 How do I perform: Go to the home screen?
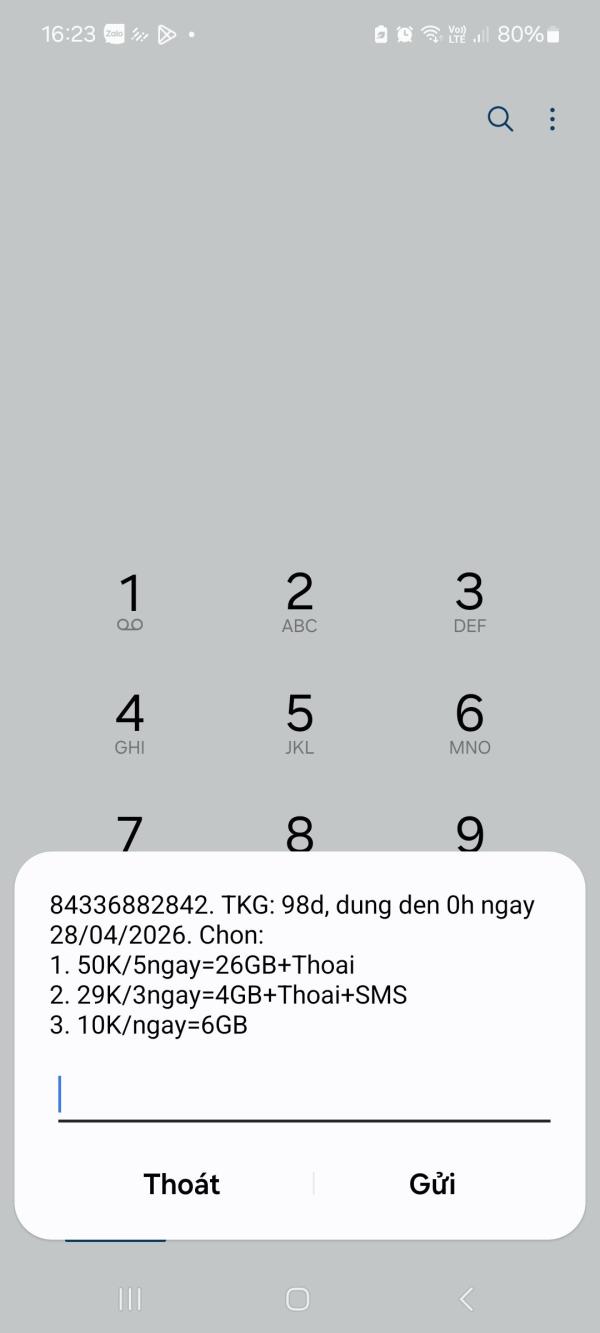tap(297, 1298)
